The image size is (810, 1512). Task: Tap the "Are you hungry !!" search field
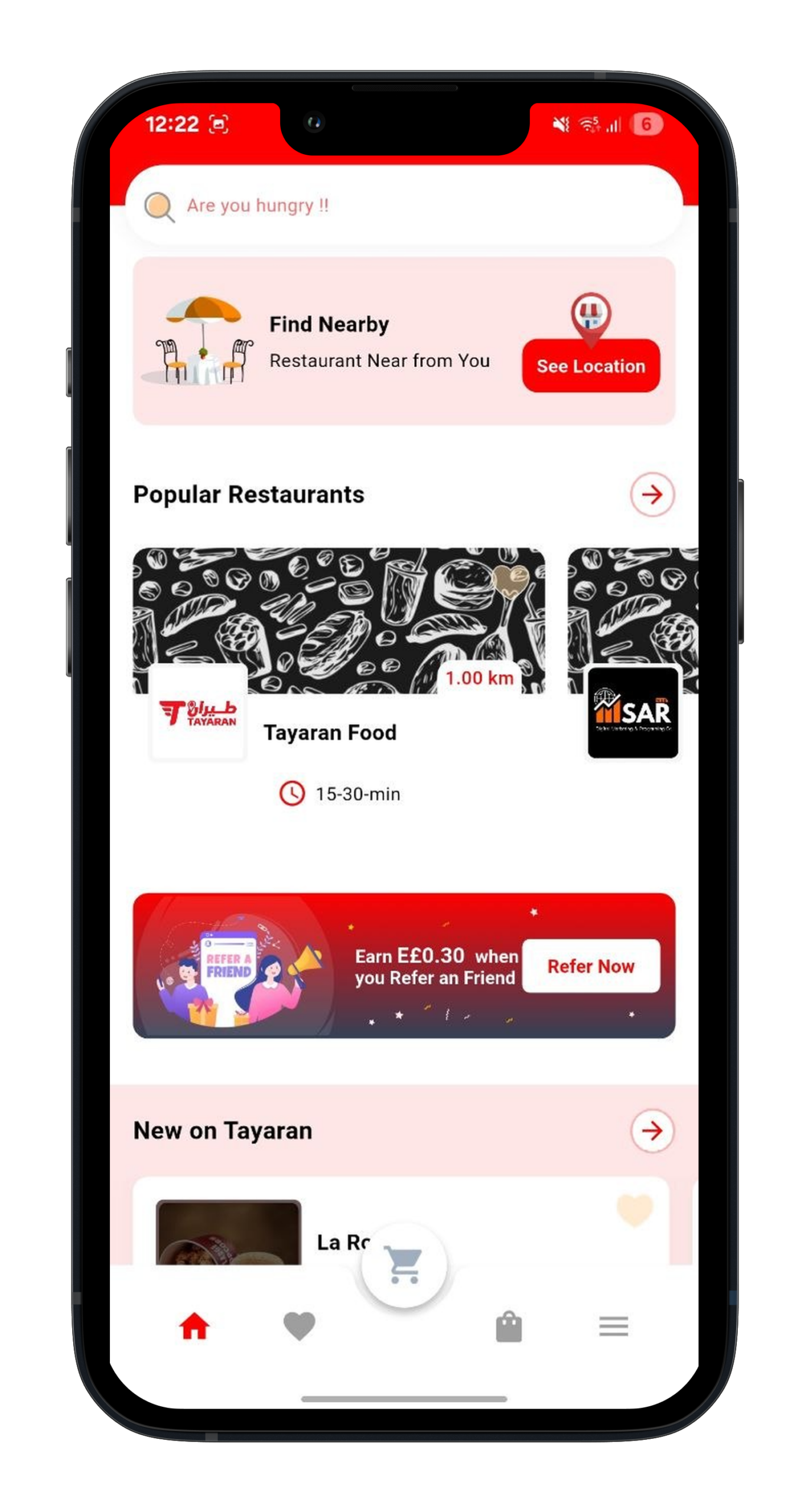point(404,206)
